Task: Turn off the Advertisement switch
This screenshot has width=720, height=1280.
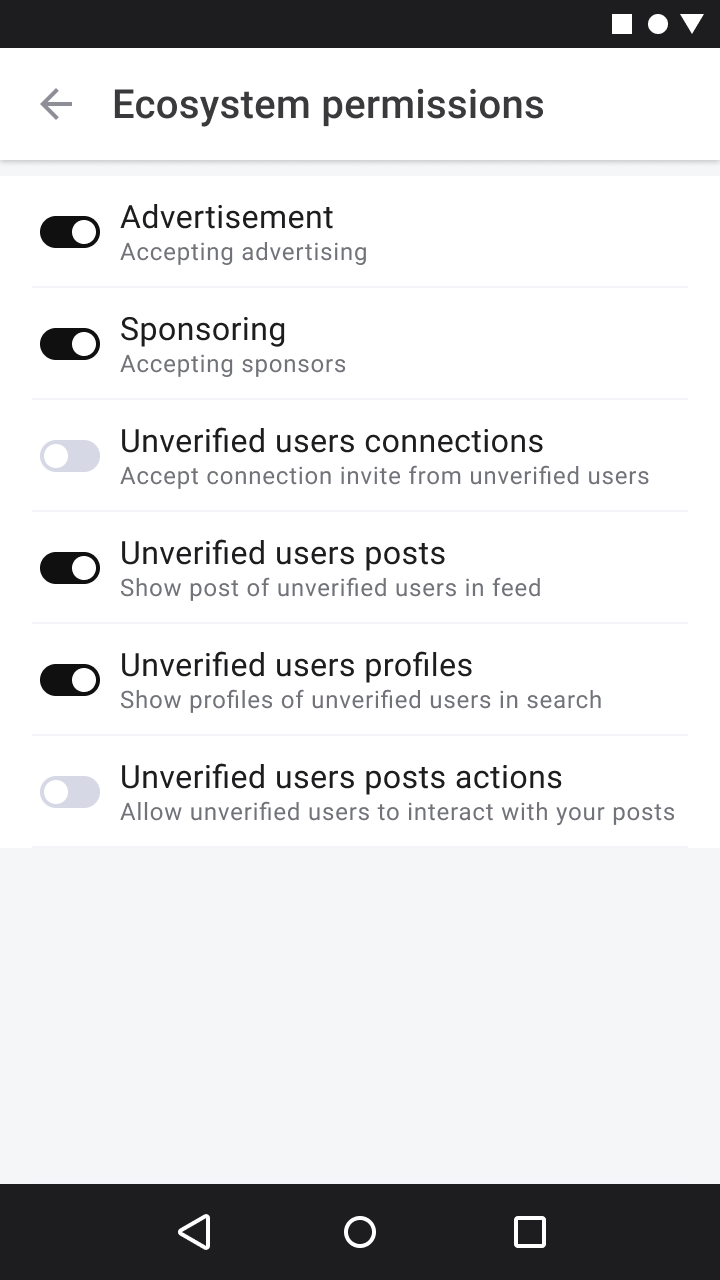Action: (70, 232)
